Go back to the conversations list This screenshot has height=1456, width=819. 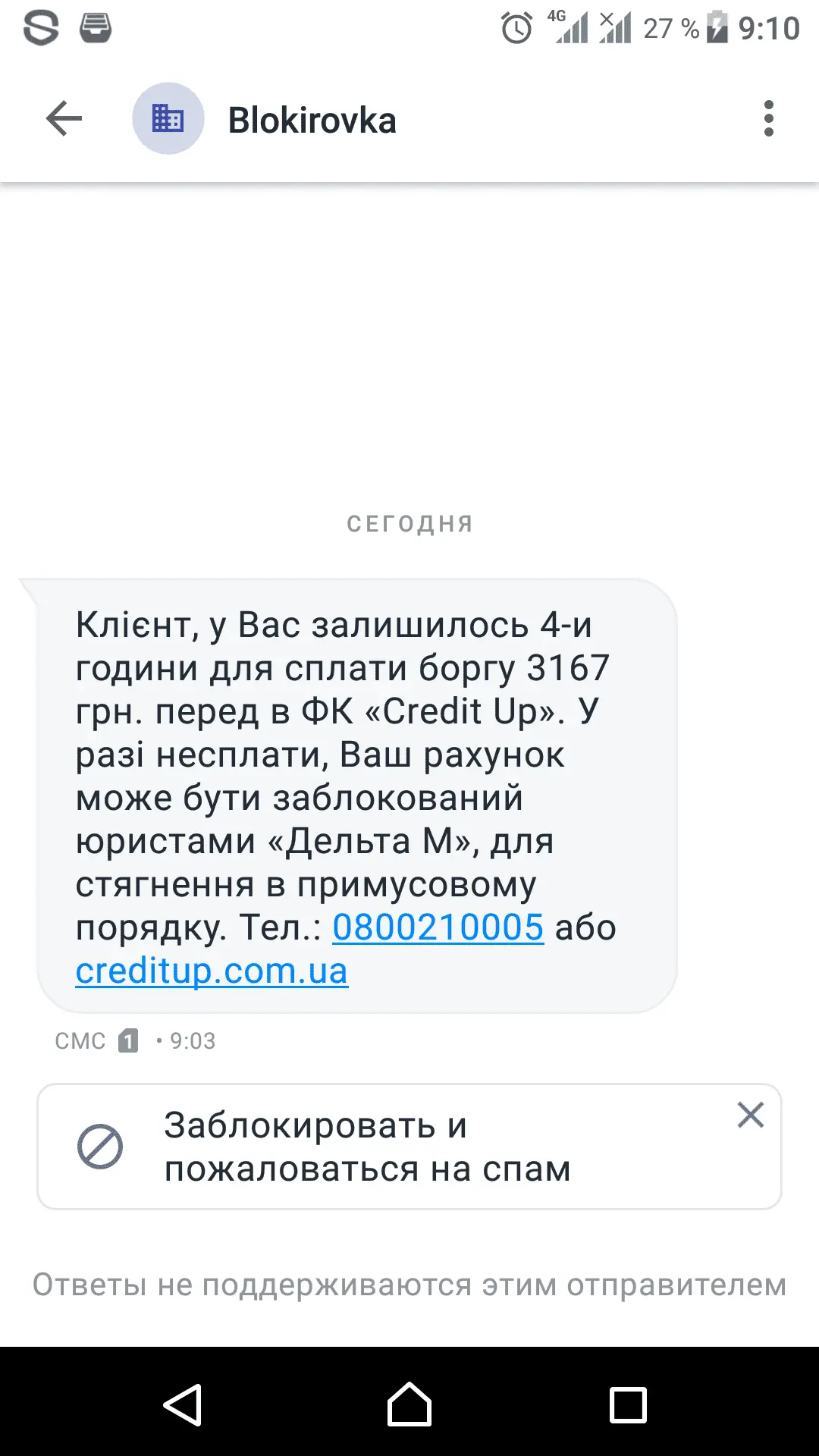coord(64,119)
